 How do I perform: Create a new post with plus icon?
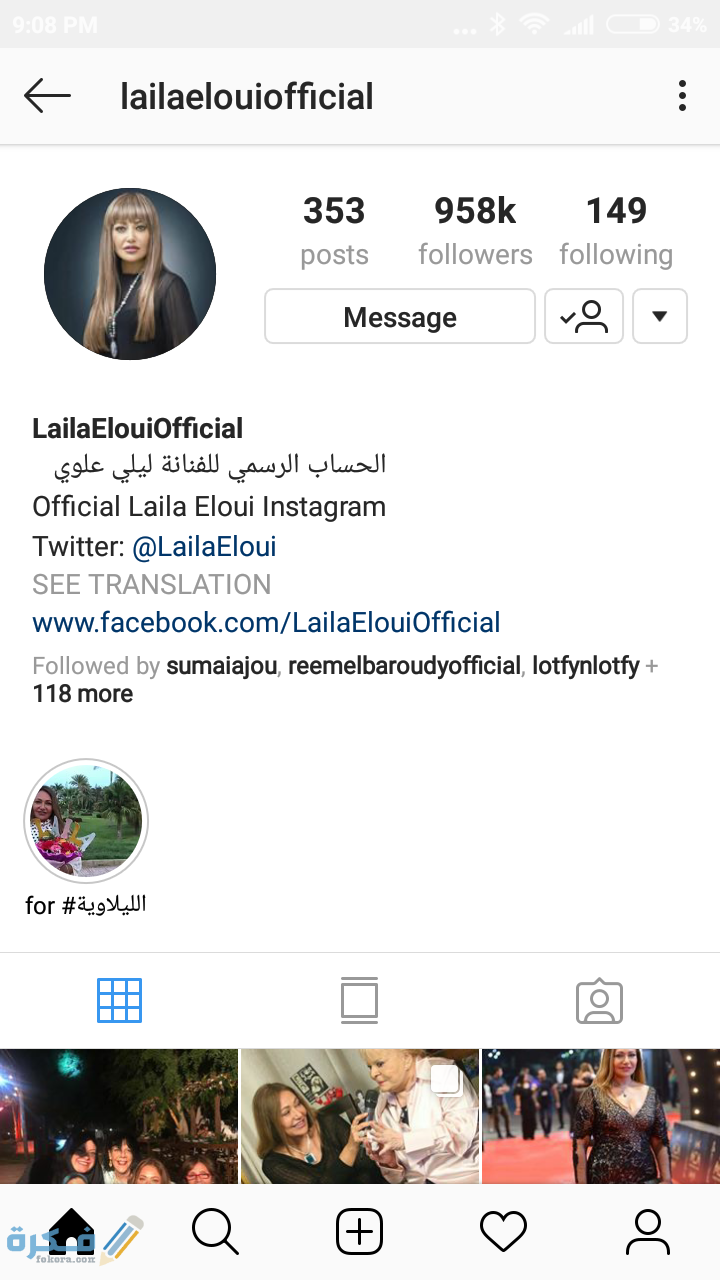(360, 1232)
